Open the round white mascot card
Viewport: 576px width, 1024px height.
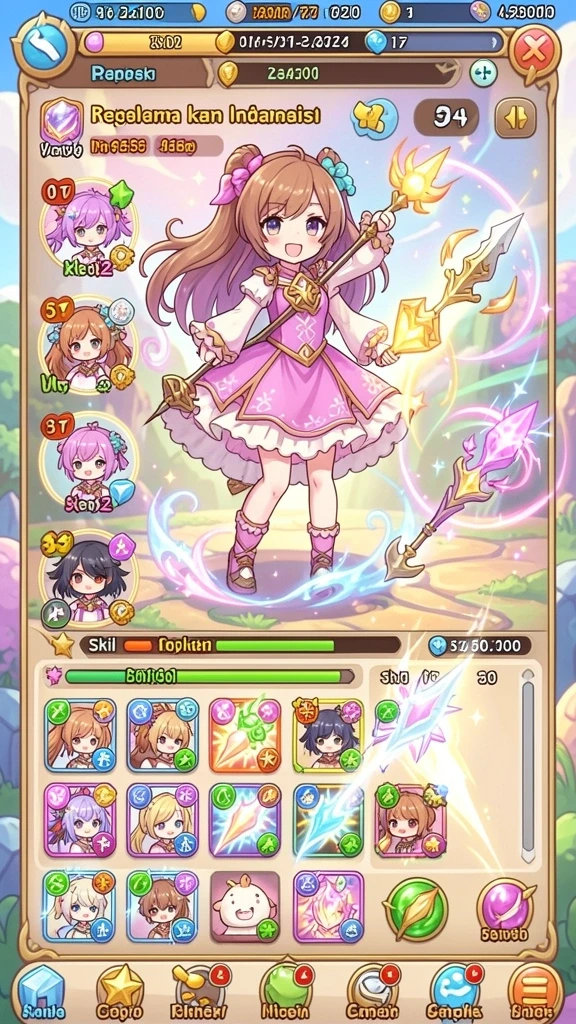(x=245, y=906)
